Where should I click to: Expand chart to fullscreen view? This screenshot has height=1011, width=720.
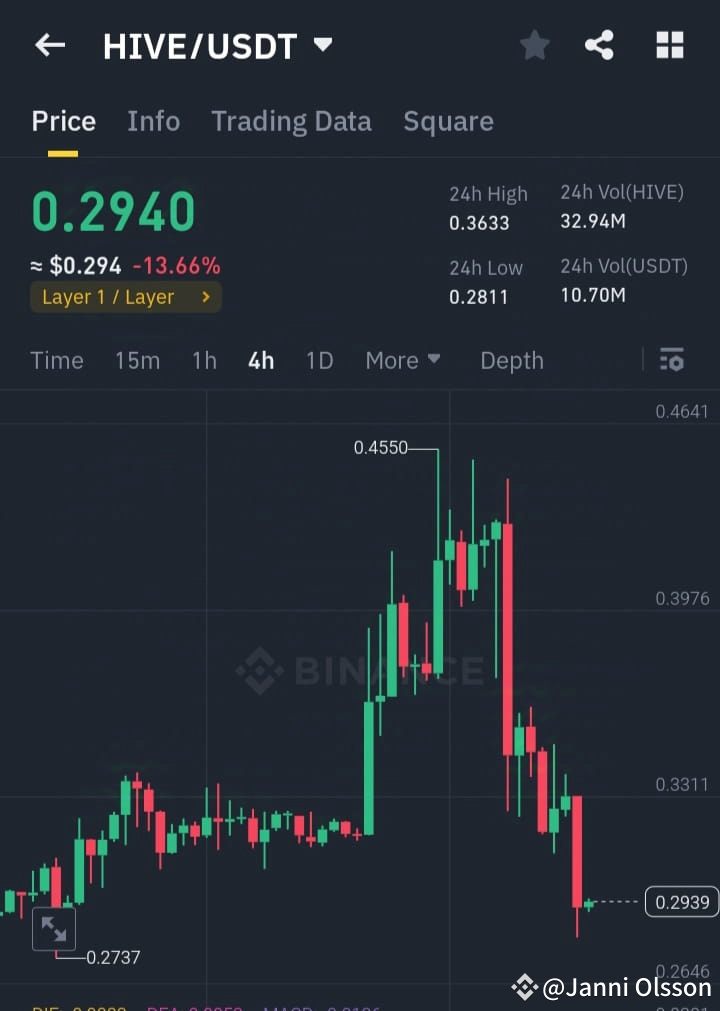[x=54, y=928]
